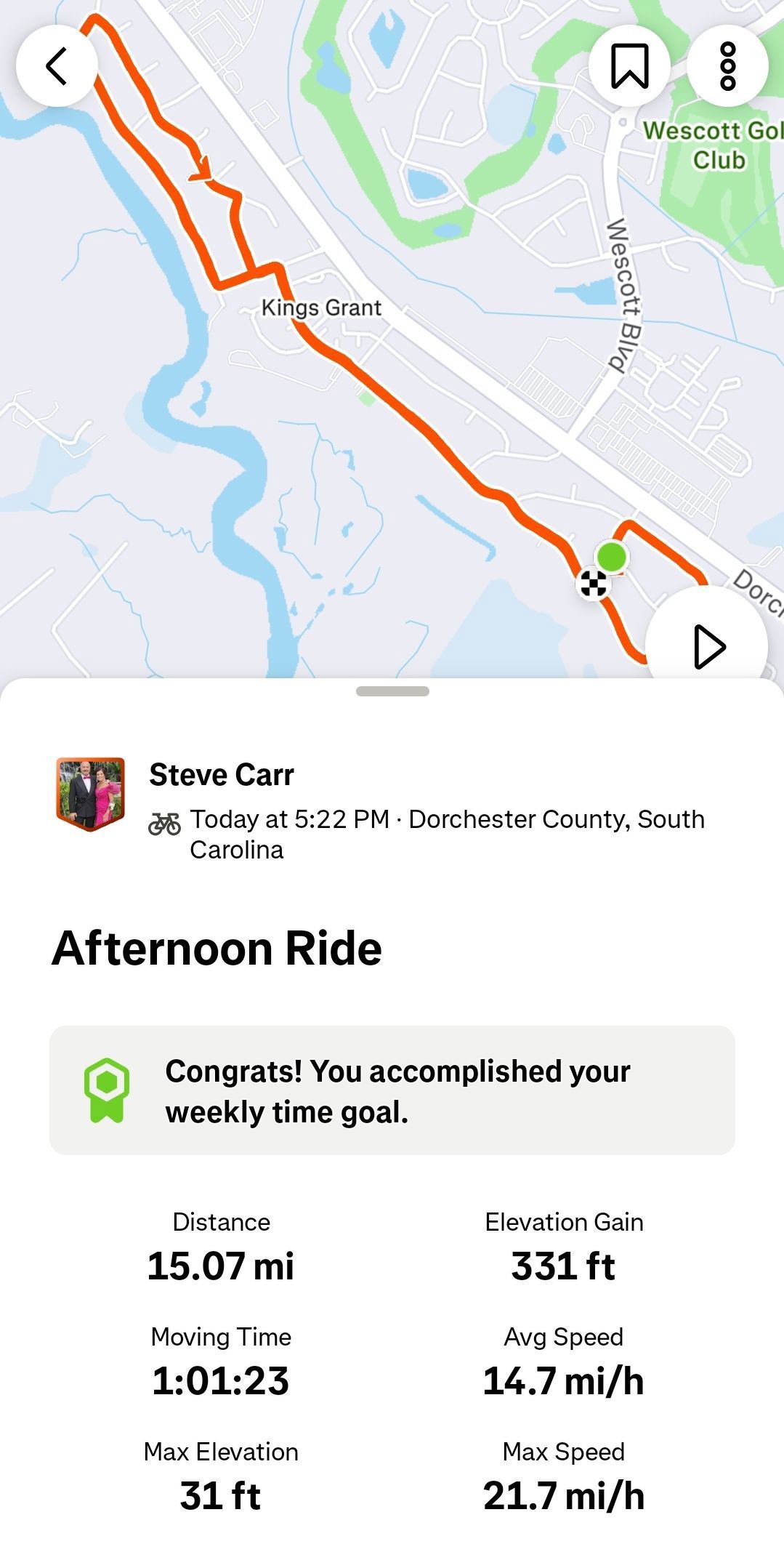Go back using the top-left arrow
This screenshot has width=784, height=1544.
pos(57,66)
